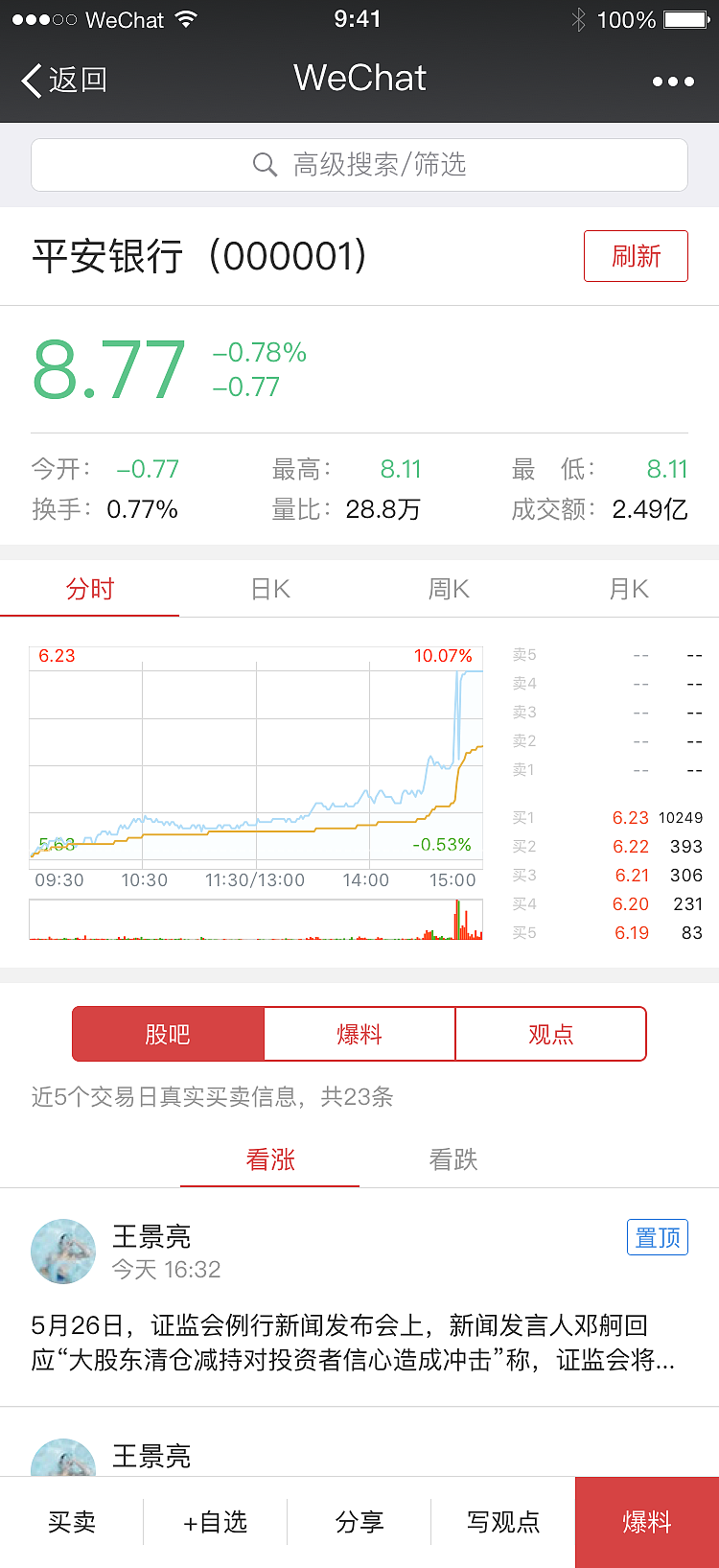Switch to the 看跌 view
719x1568 pixels.
451,1158
